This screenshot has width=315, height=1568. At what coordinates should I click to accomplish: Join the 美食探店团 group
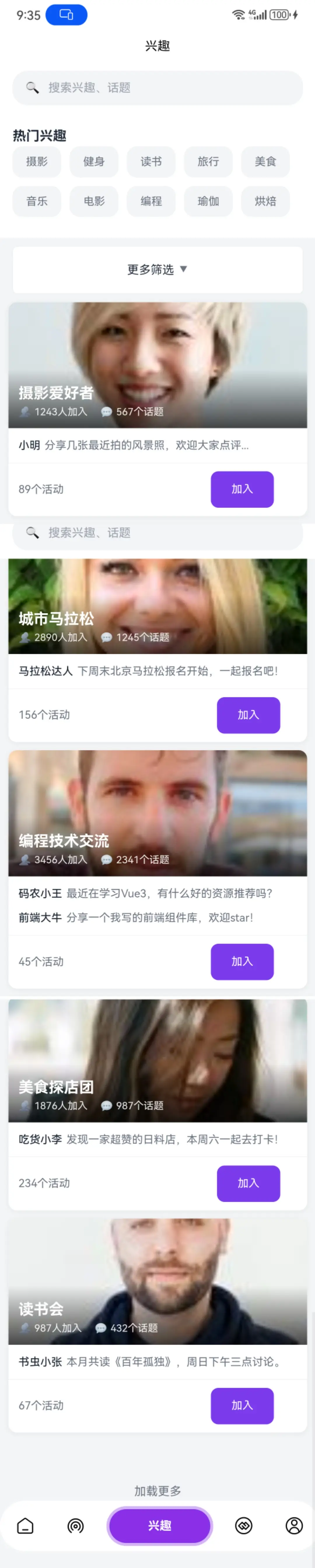[248, 1183]
